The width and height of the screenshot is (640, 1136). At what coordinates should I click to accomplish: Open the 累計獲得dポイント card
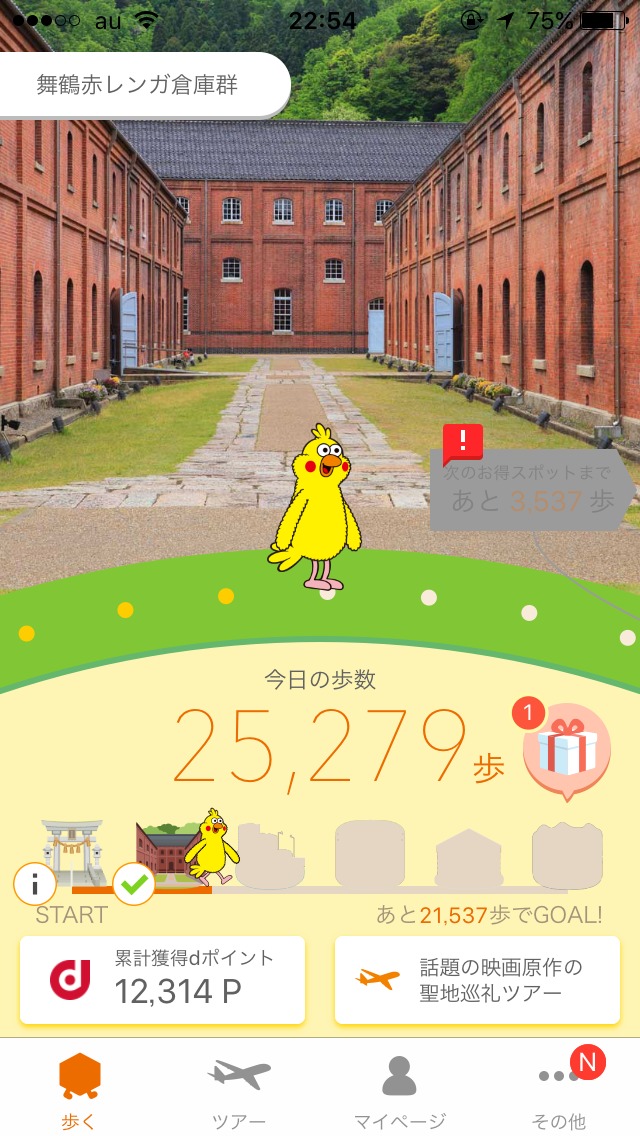coord(162,980)
